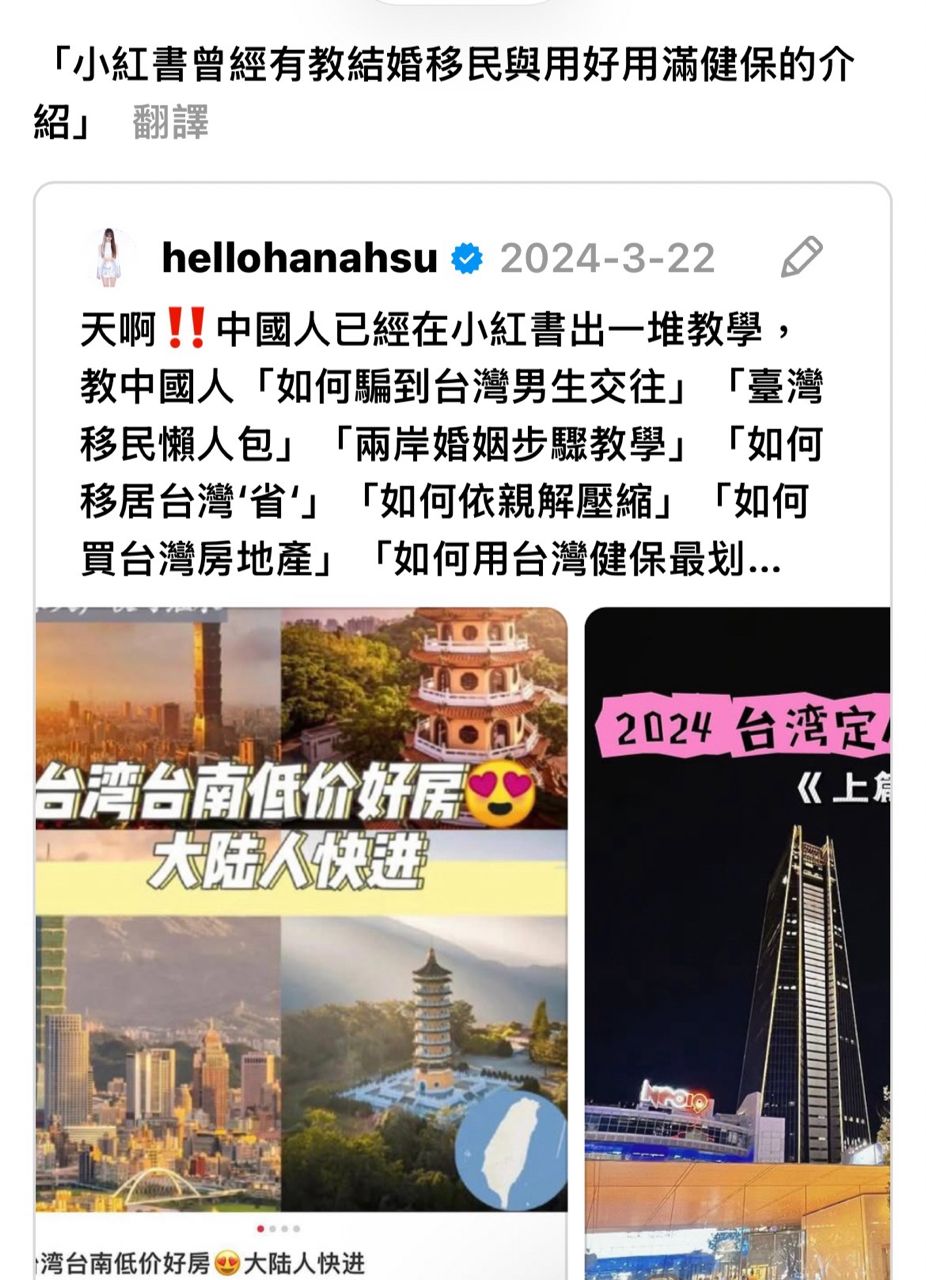Screen dimensions: 926x1280
Task: Tap the pencil icon beside the date
Action: [801, 258]
